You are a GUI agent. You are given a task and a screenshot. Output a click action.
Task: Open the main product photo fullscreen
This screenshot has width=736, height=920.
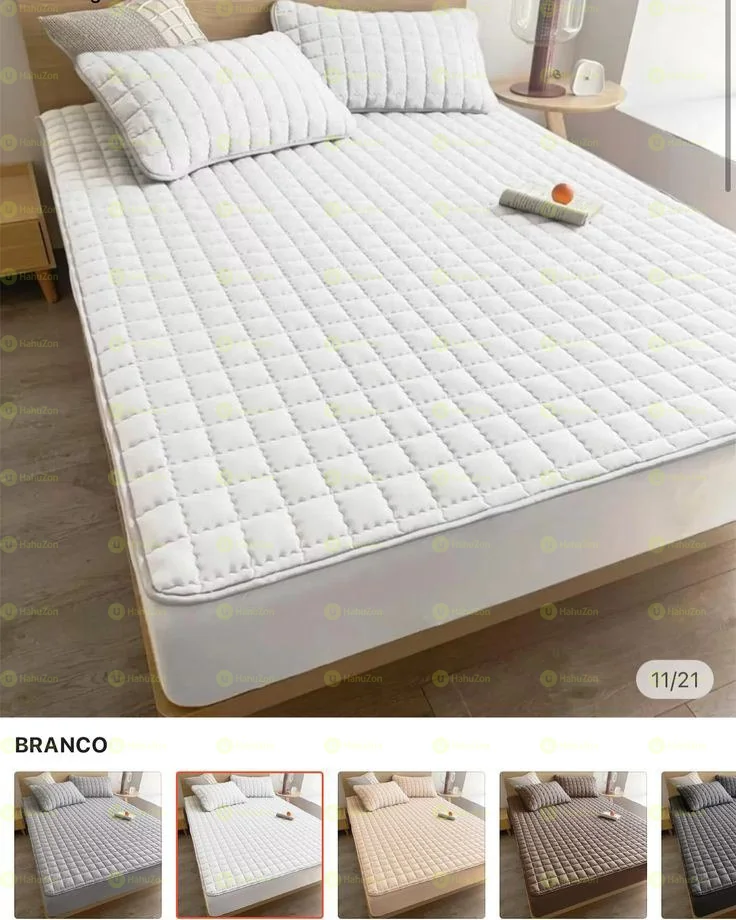click(368, 360)
